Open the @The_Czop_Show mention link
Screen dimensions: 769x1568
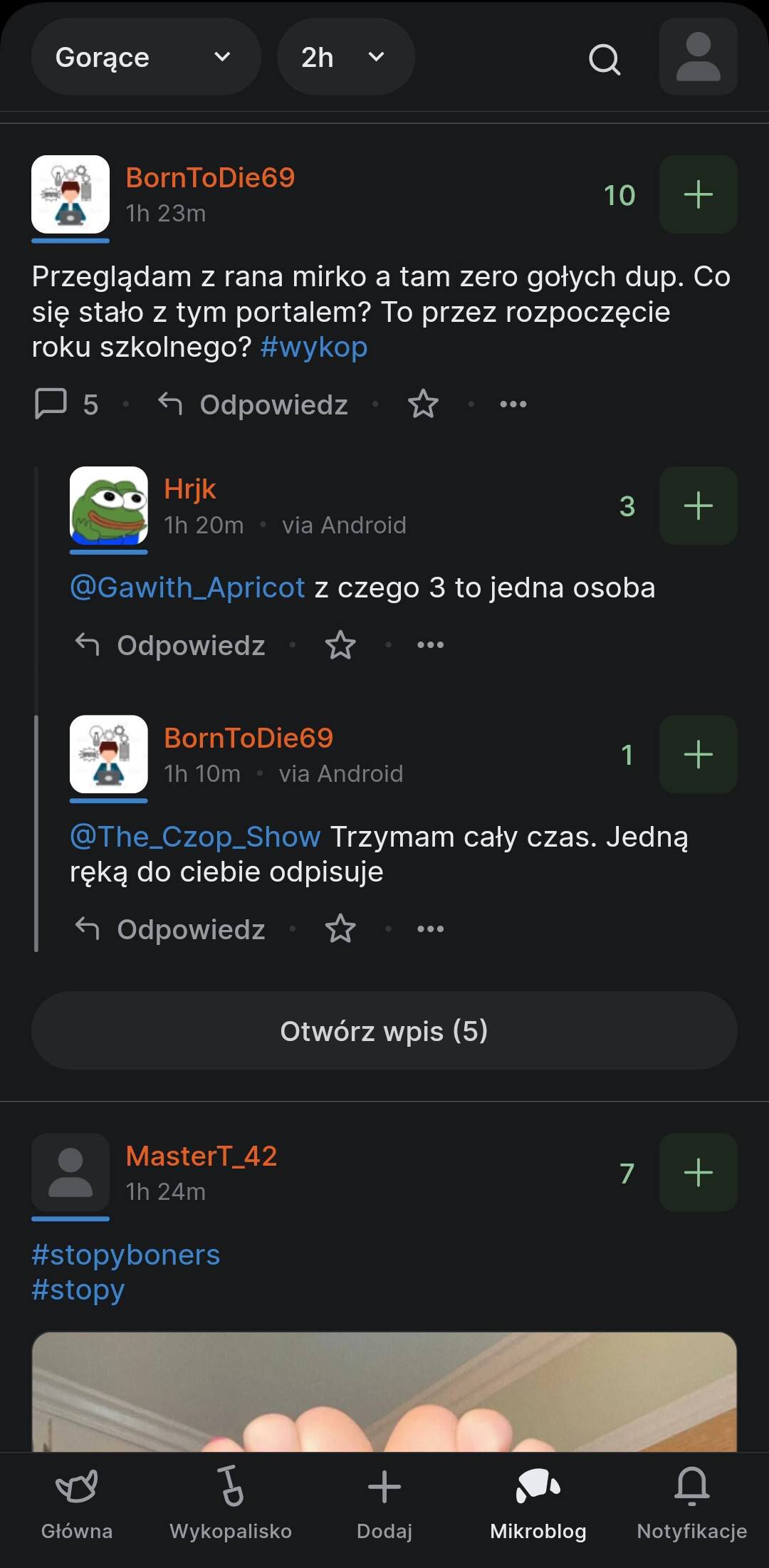[195, 837]
